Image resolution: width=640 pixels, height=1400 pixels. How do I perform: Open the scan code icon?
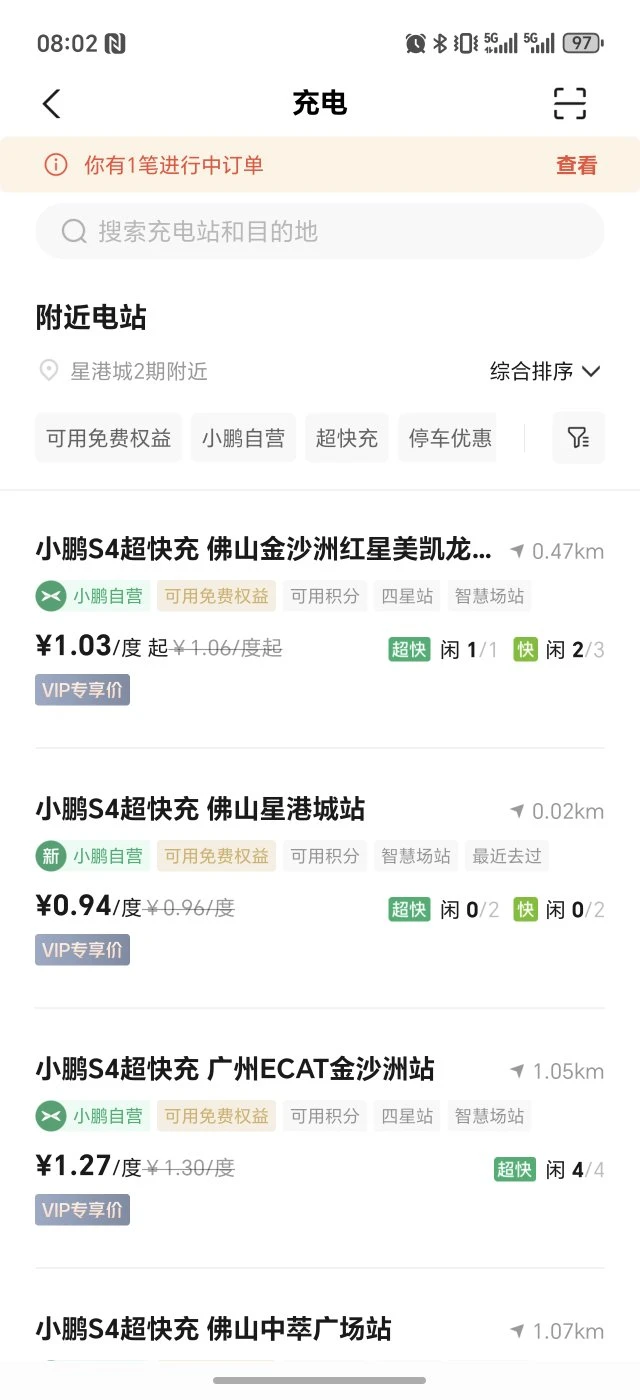click(x=570, y=104)
